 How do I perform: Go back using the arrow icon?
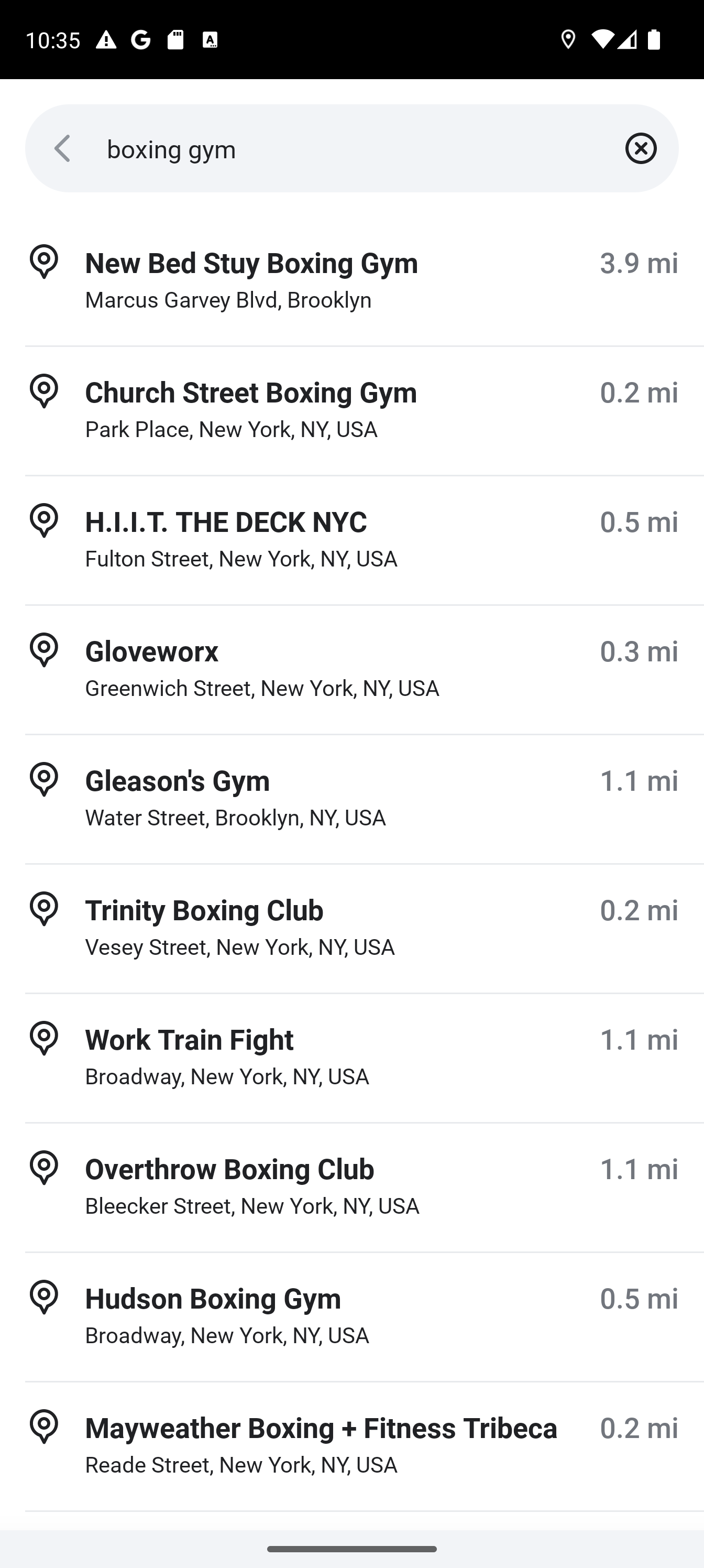[x=63, y=148]
